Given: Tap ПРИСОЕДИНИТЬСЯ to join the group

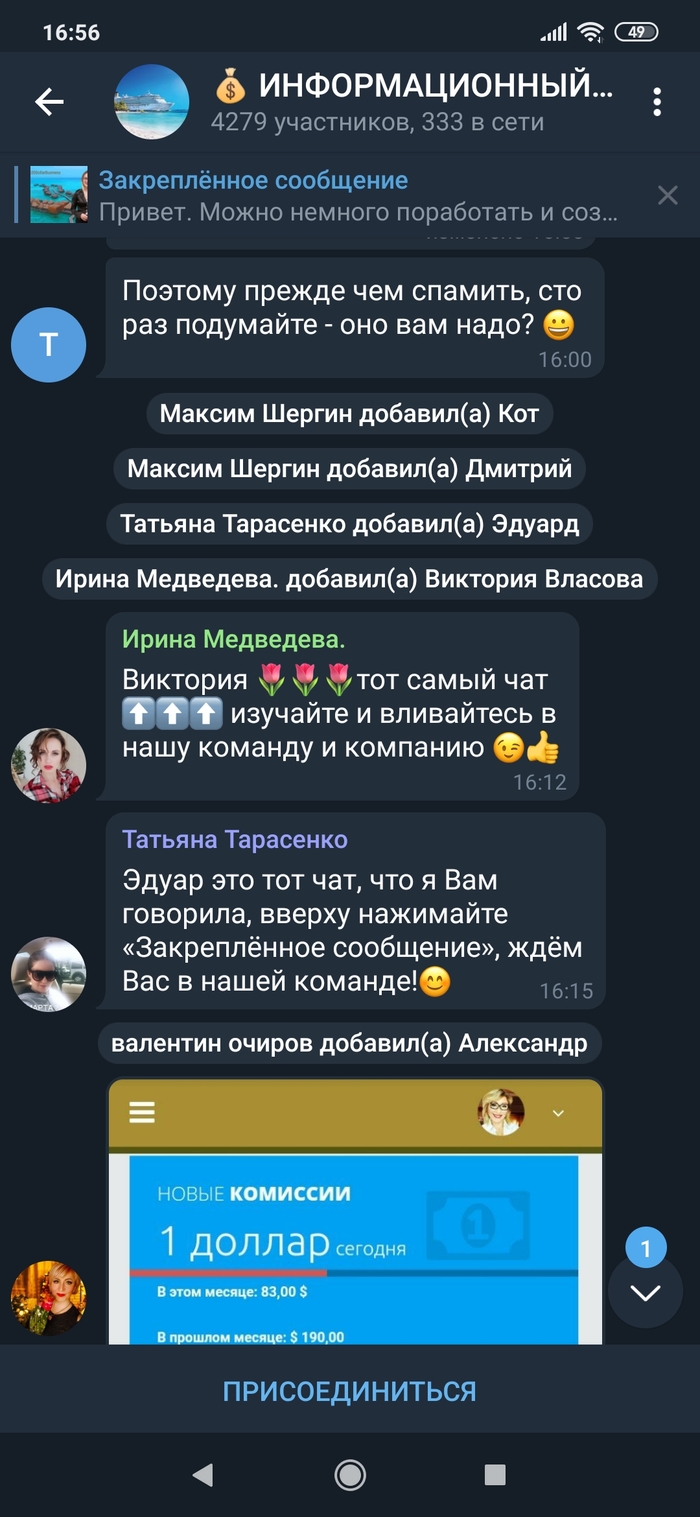Looking at the screenshot, I should coord(349,1391).
